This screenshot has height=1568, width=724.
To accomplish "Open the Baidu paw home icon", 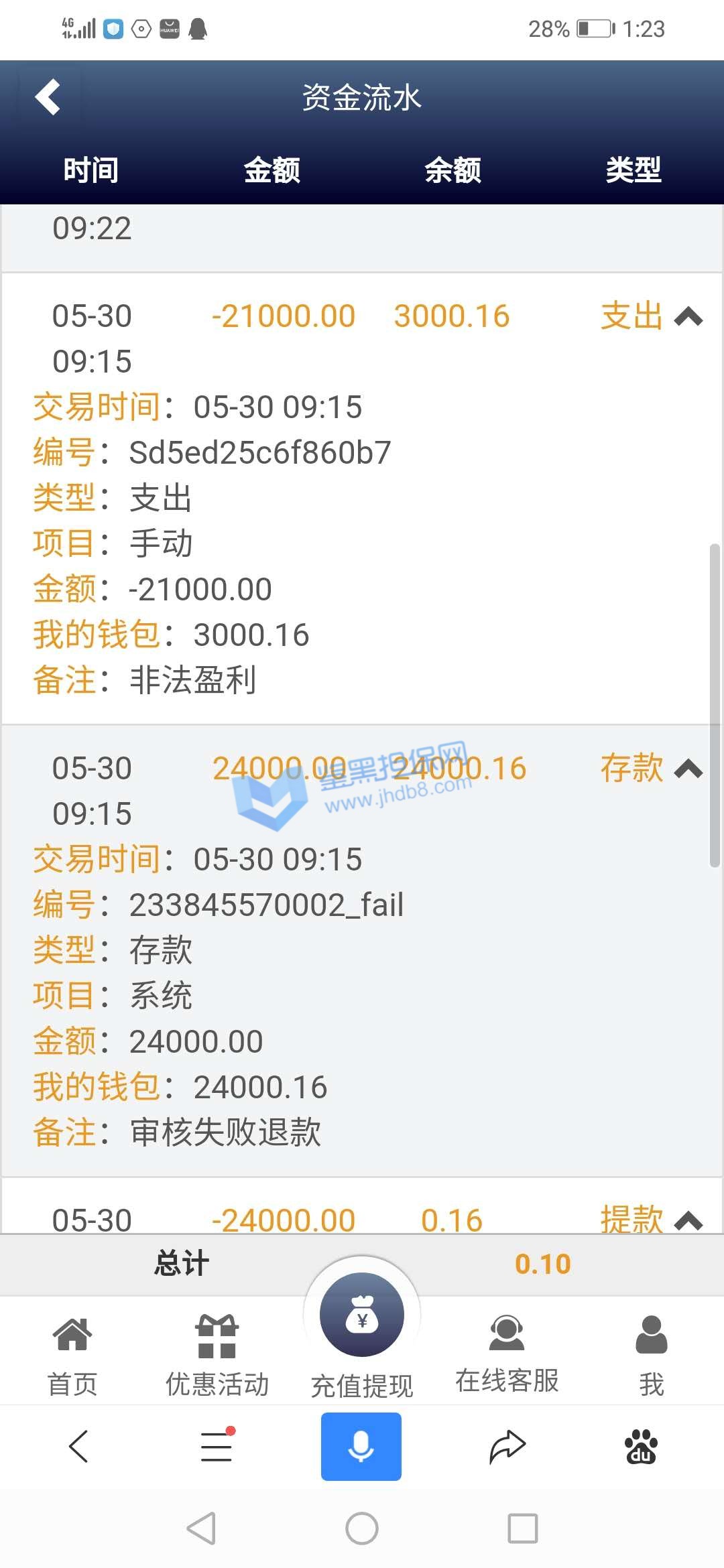I will pos(642,1446).
